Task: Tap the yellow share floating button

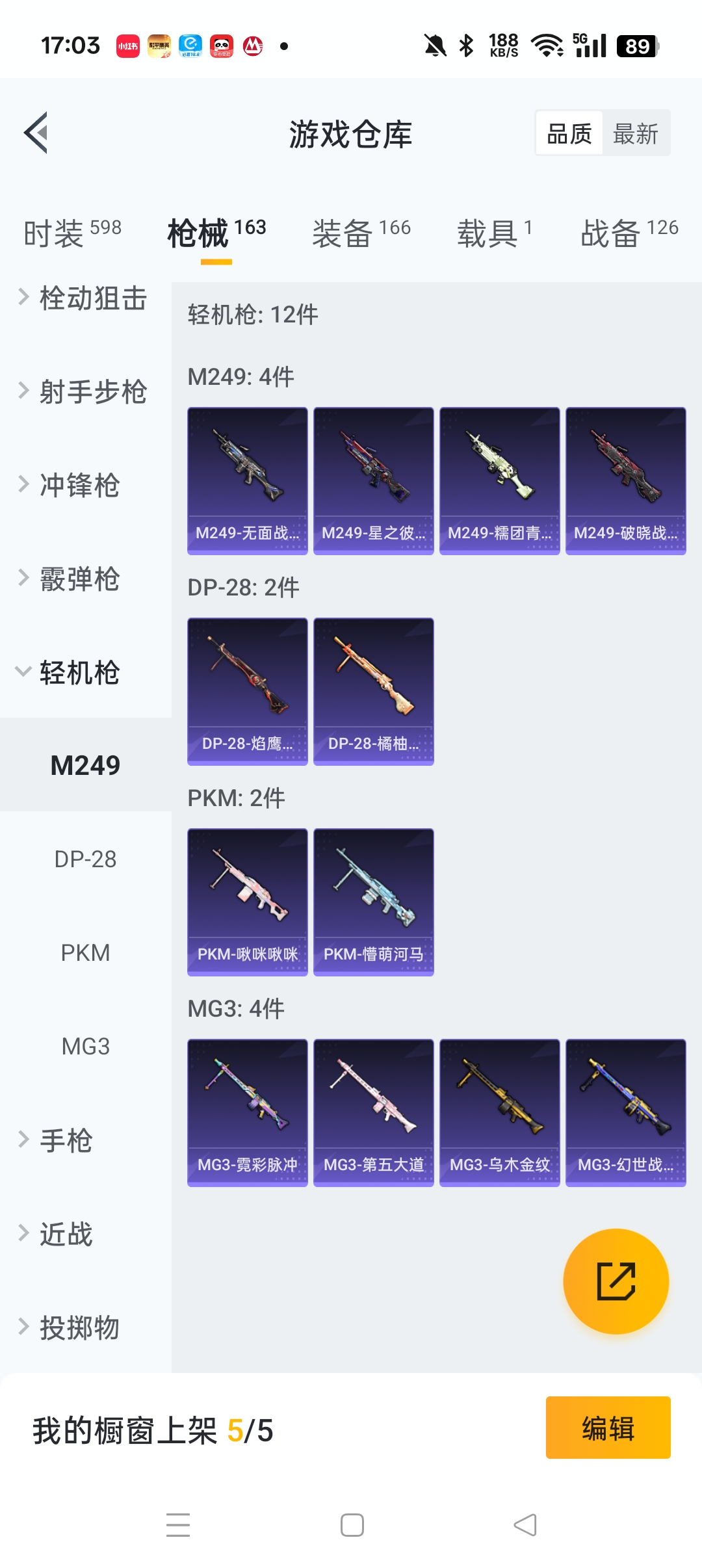Action: [616, 1281]
